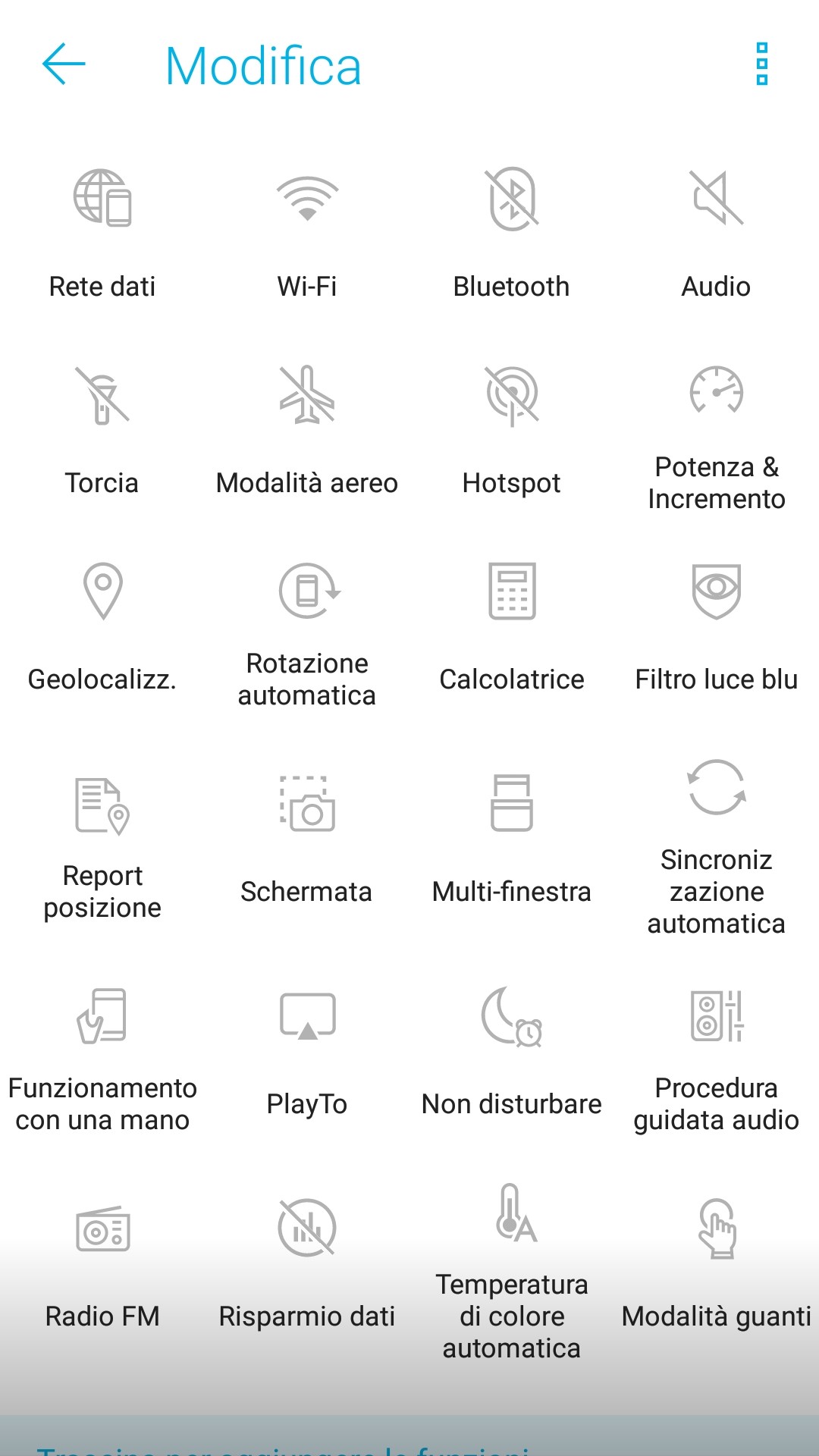Select the Non disturbare tile

pos(512,1018)
